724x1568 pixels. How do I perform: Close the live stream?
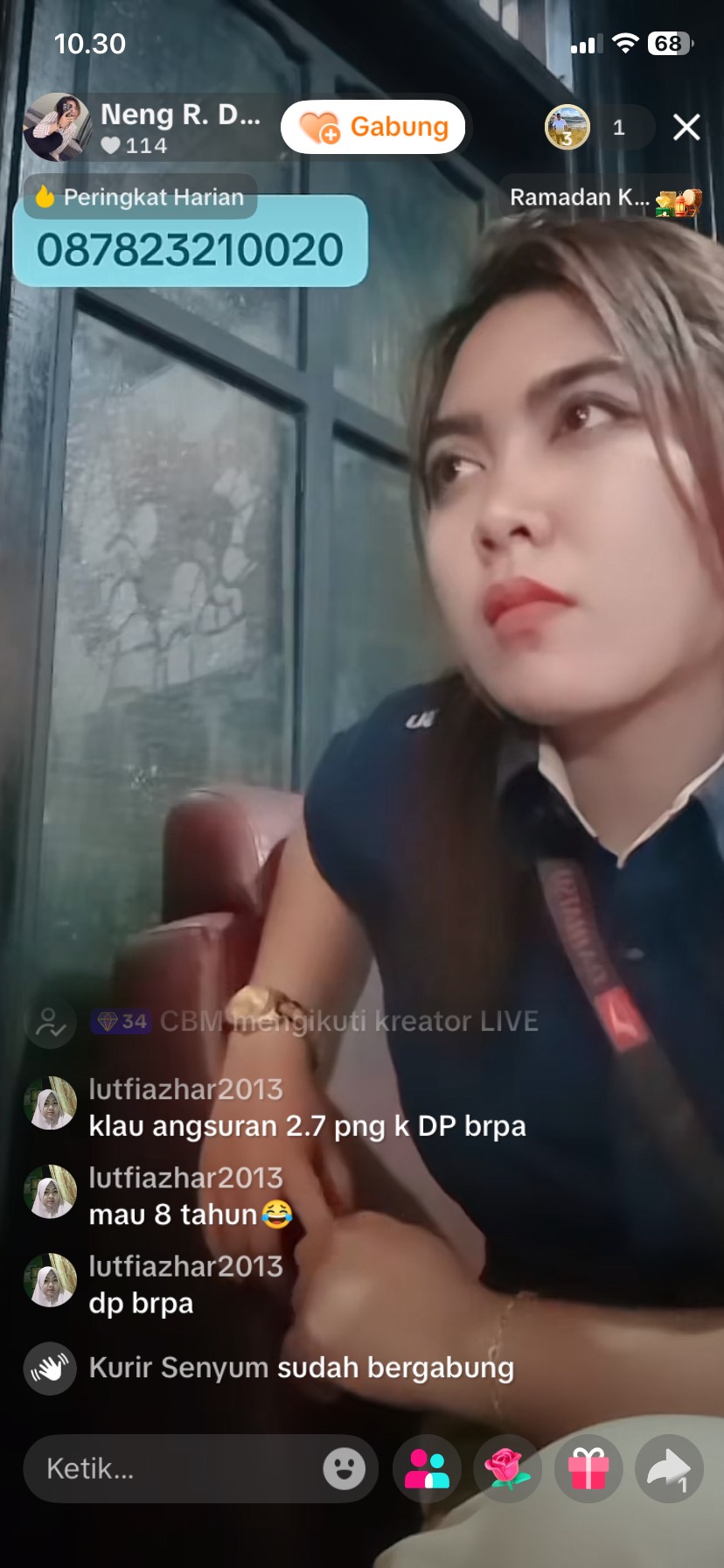click(686, 128)
